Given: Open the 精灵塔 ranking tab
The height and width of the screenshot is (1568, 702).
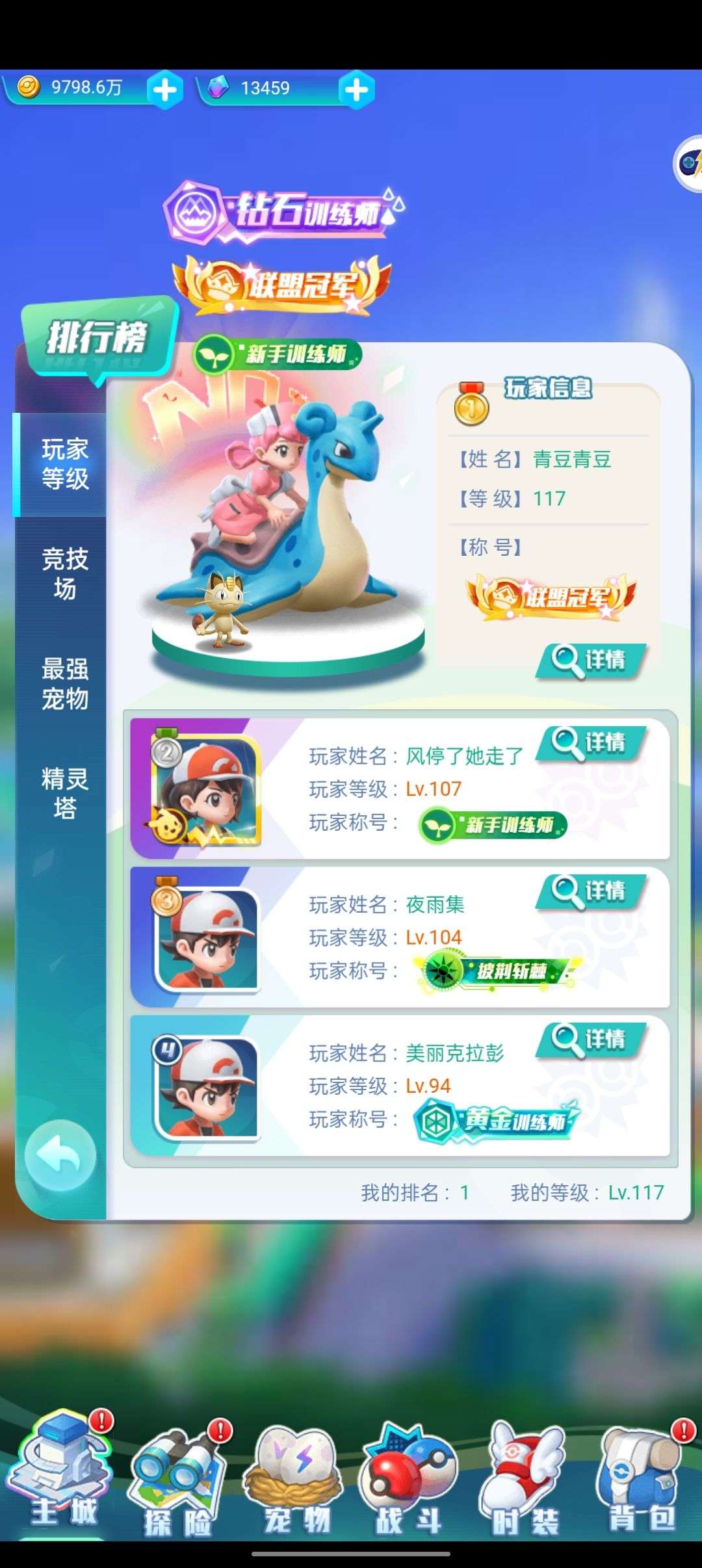Looking at the screenshot, I should pos(64,792).
